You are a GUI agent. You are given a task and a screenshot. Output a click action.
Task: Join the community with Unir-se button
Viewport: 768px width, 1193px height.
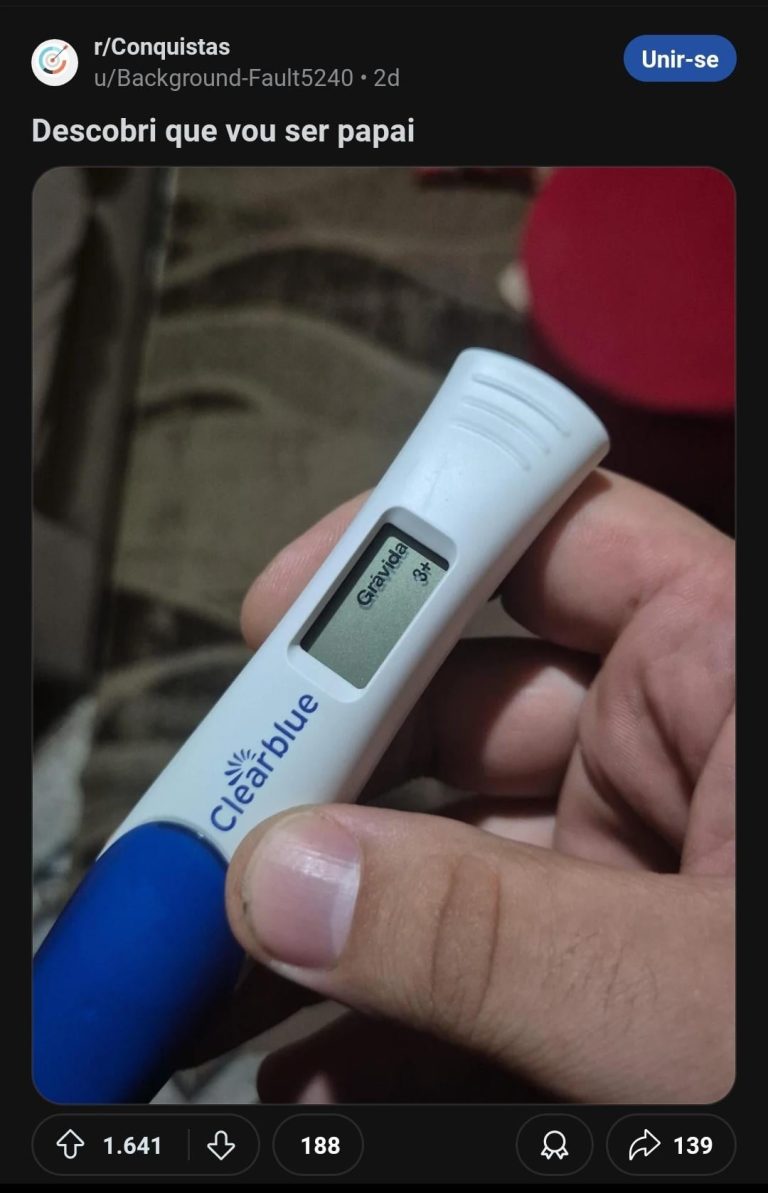(x=679, y=59)
